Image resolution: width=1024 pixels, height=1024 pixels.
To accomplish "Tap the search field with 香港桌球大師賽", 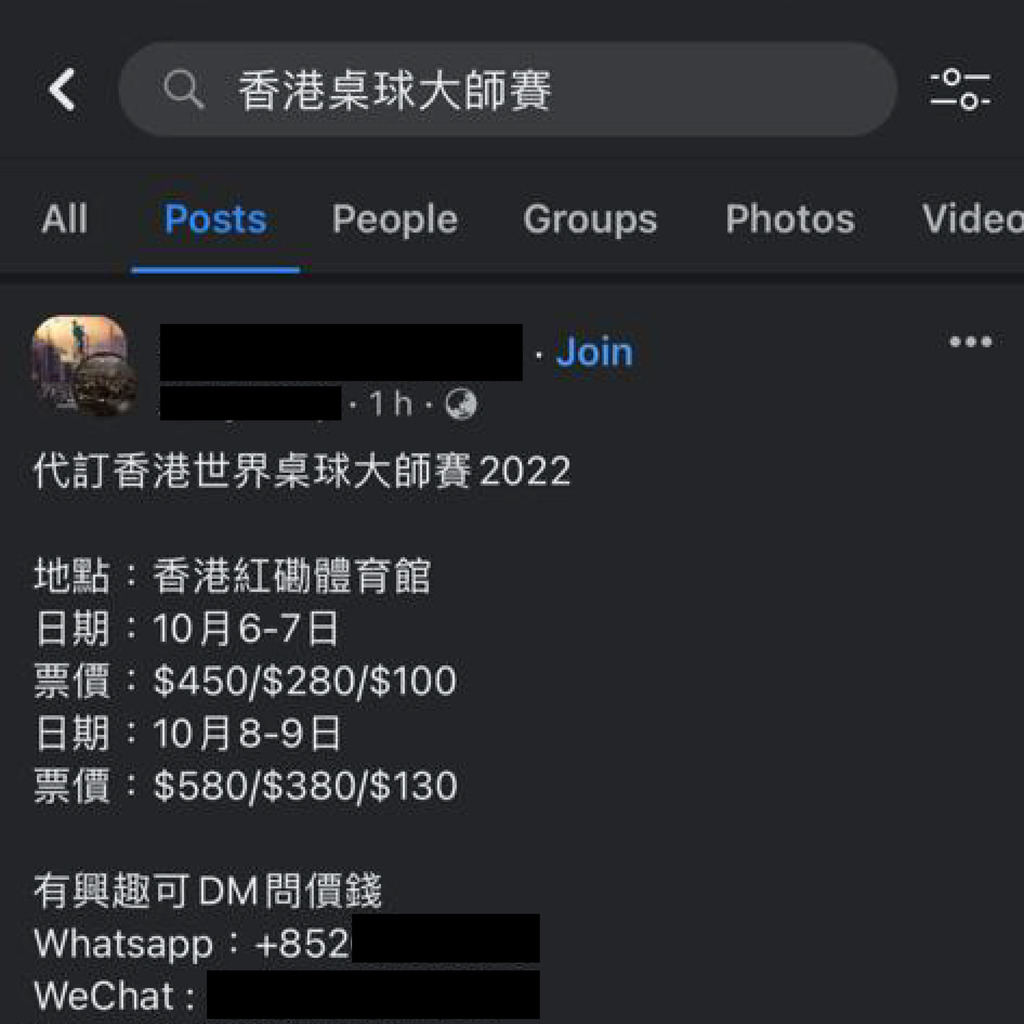I will pos(507,90).
